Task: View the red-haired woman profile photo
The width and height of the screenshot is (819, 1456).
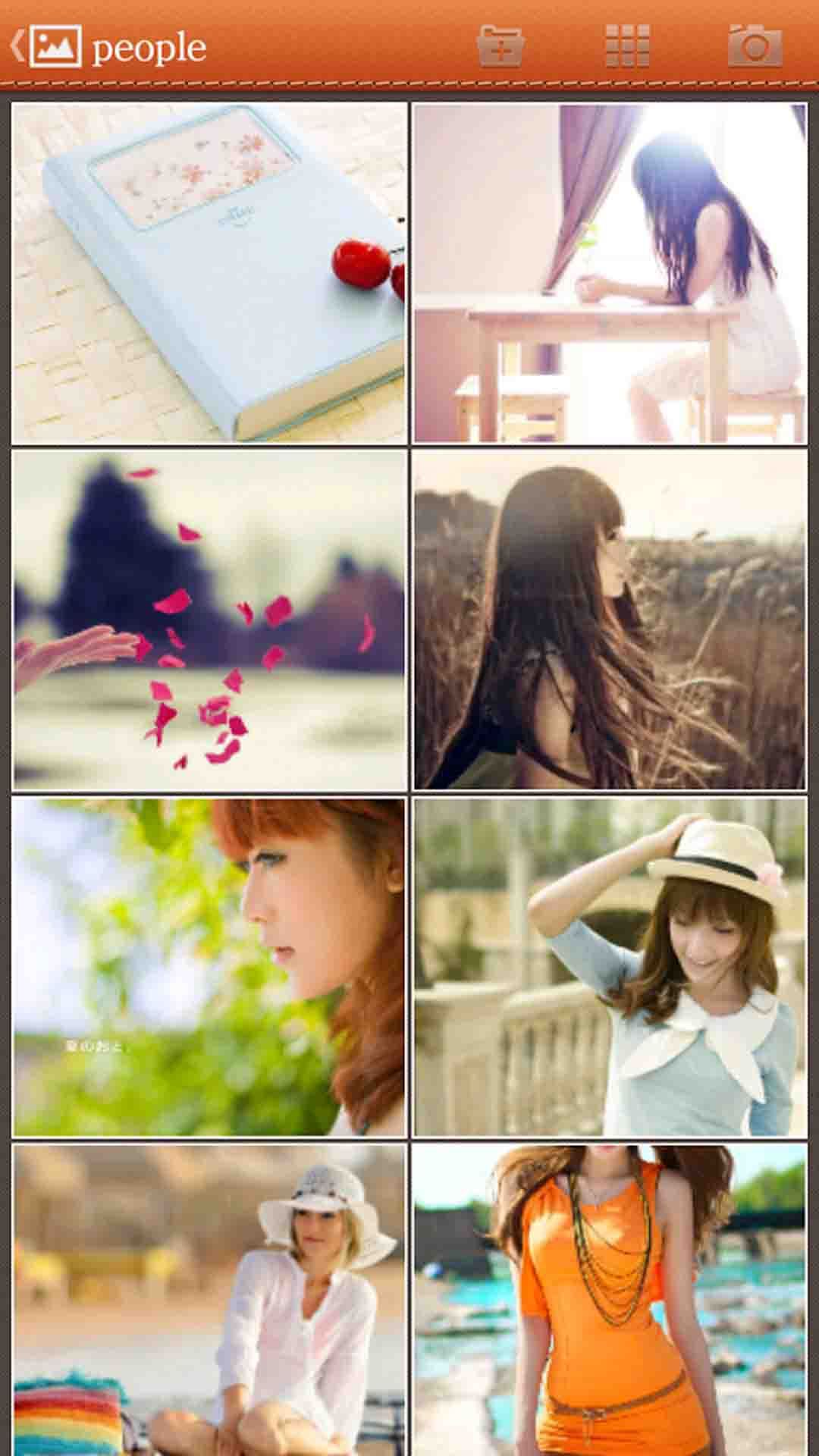Action: coord(209,967)
